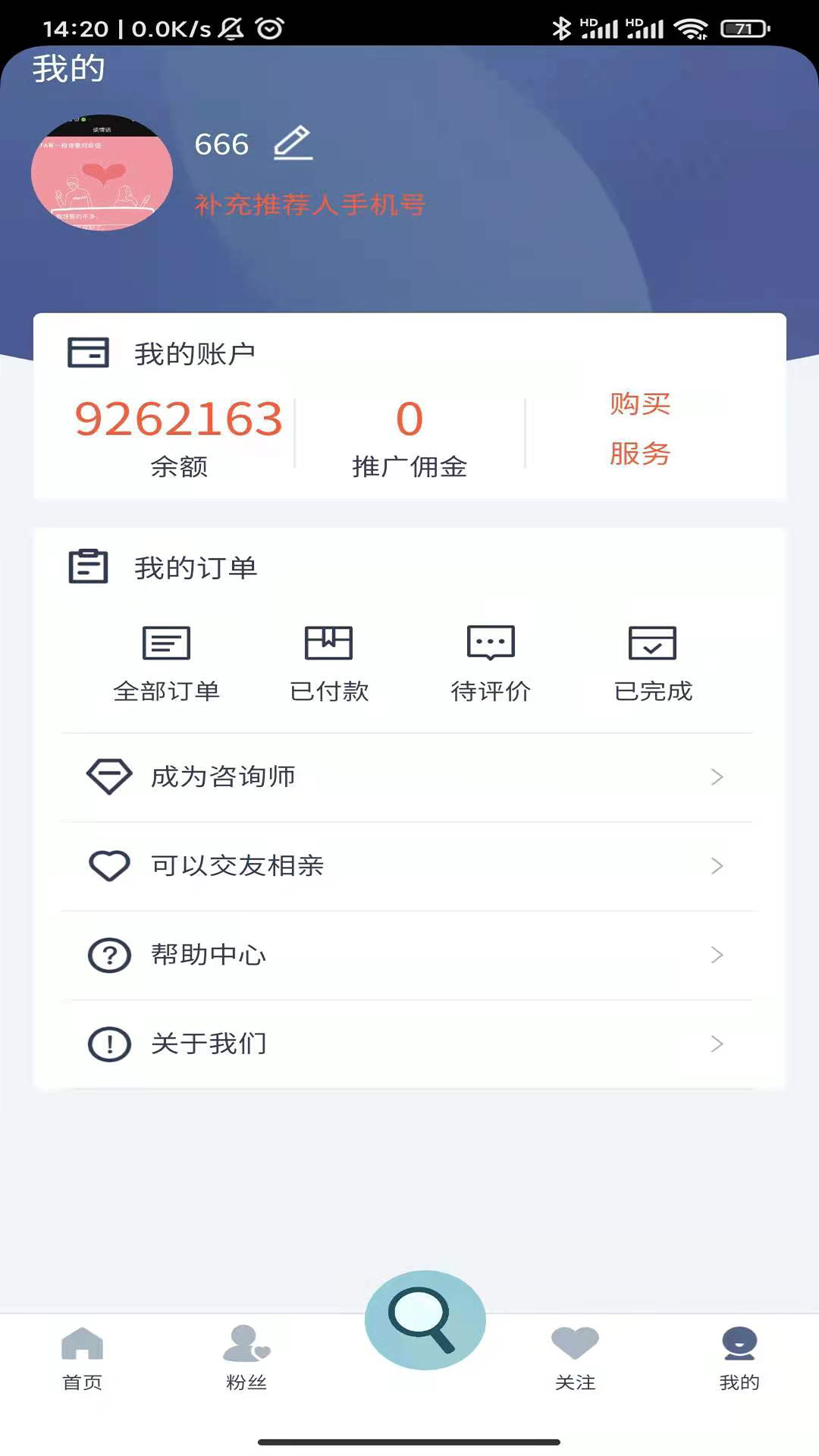Viewport: 819px width, 1456px height.
Task: Open 购买服务 to buy services
Action: point(640,428)
